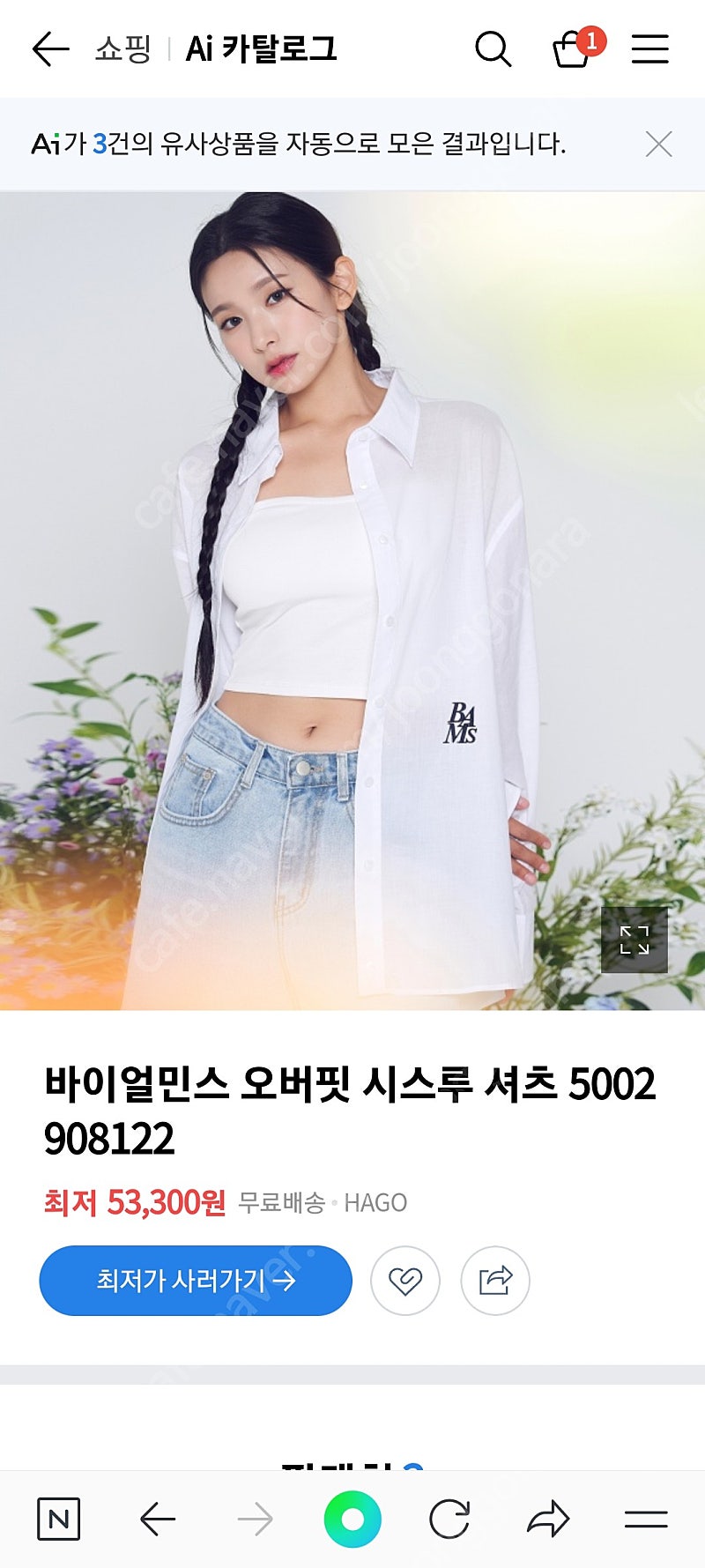The image size is (705, 1568).
Task: Add the shirt to favorites with the heart icon
Action: [x=405, y=1280]
